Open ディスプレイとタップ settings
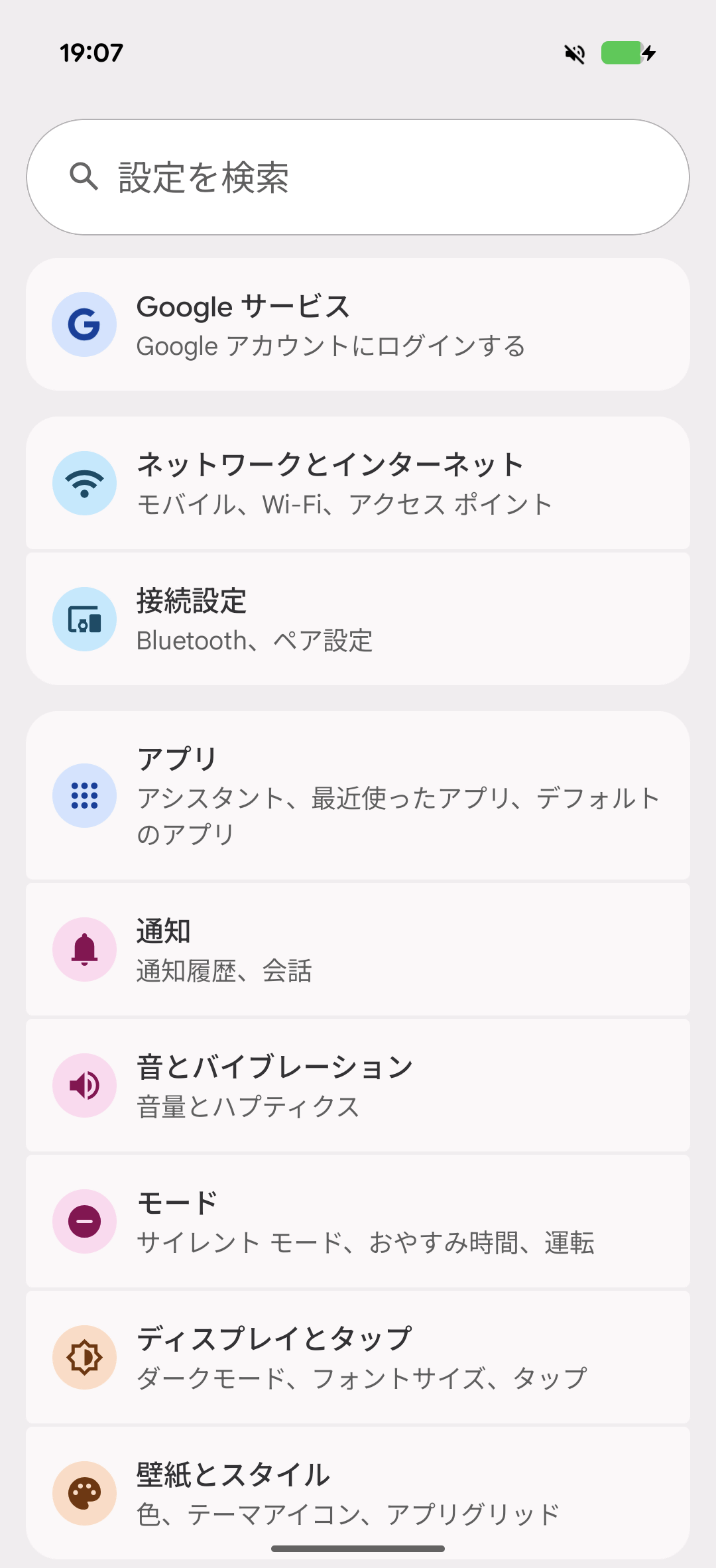Screen dimensions: 716x1568 (358, 1358)
